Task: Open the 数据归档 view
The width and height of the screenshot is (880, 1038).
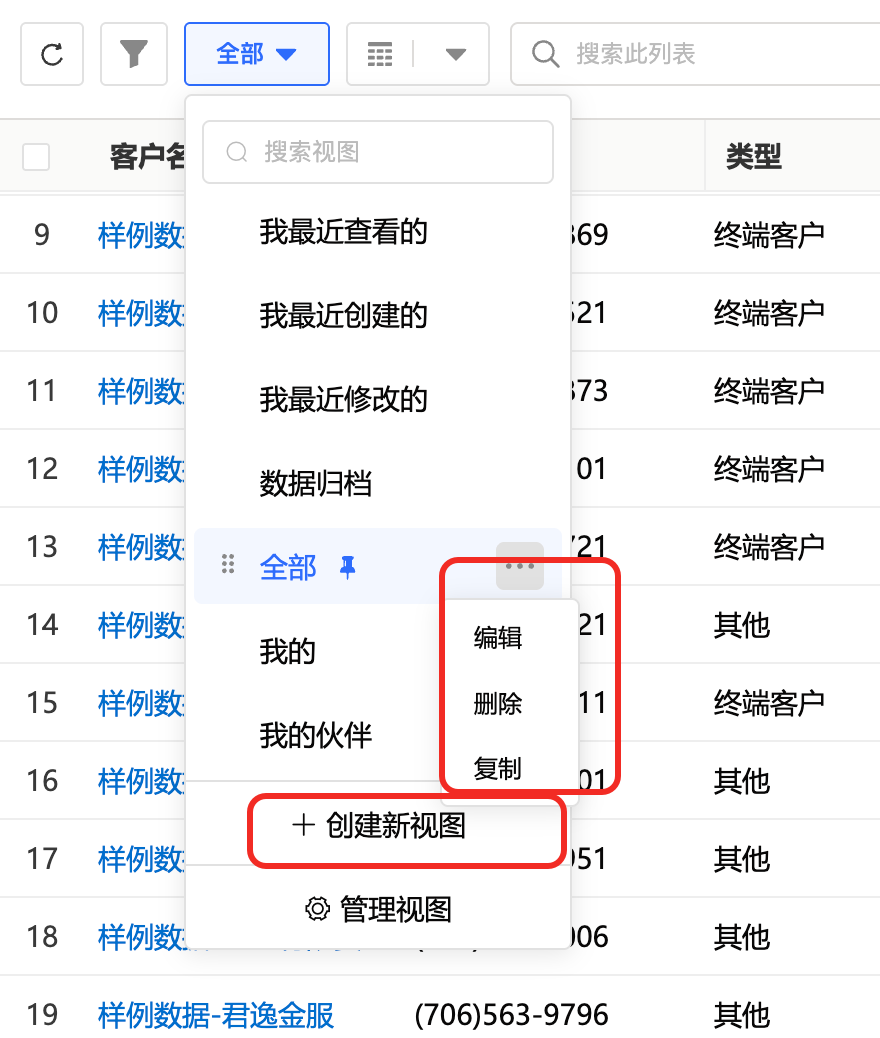Action: pyautogui.click(x=315, y=484)
